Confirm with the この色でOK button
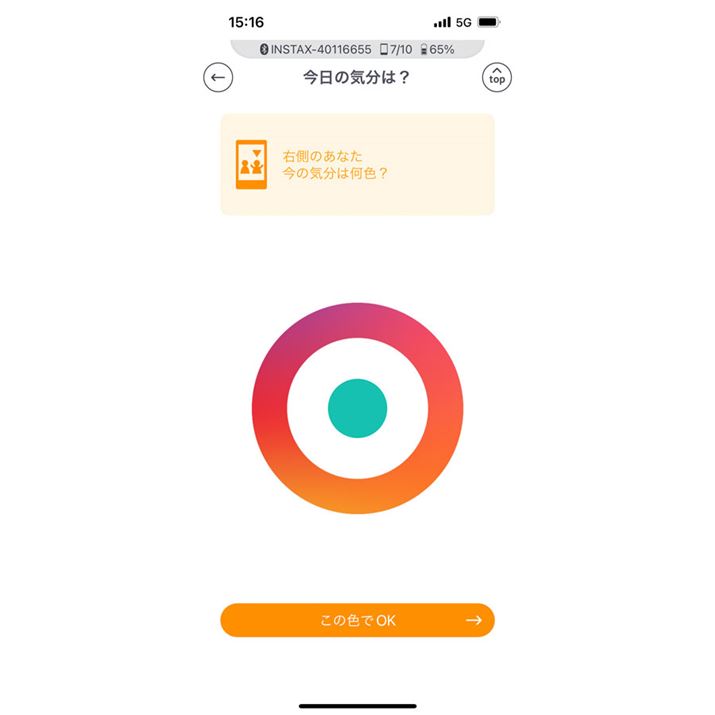 tap(357, 620)
